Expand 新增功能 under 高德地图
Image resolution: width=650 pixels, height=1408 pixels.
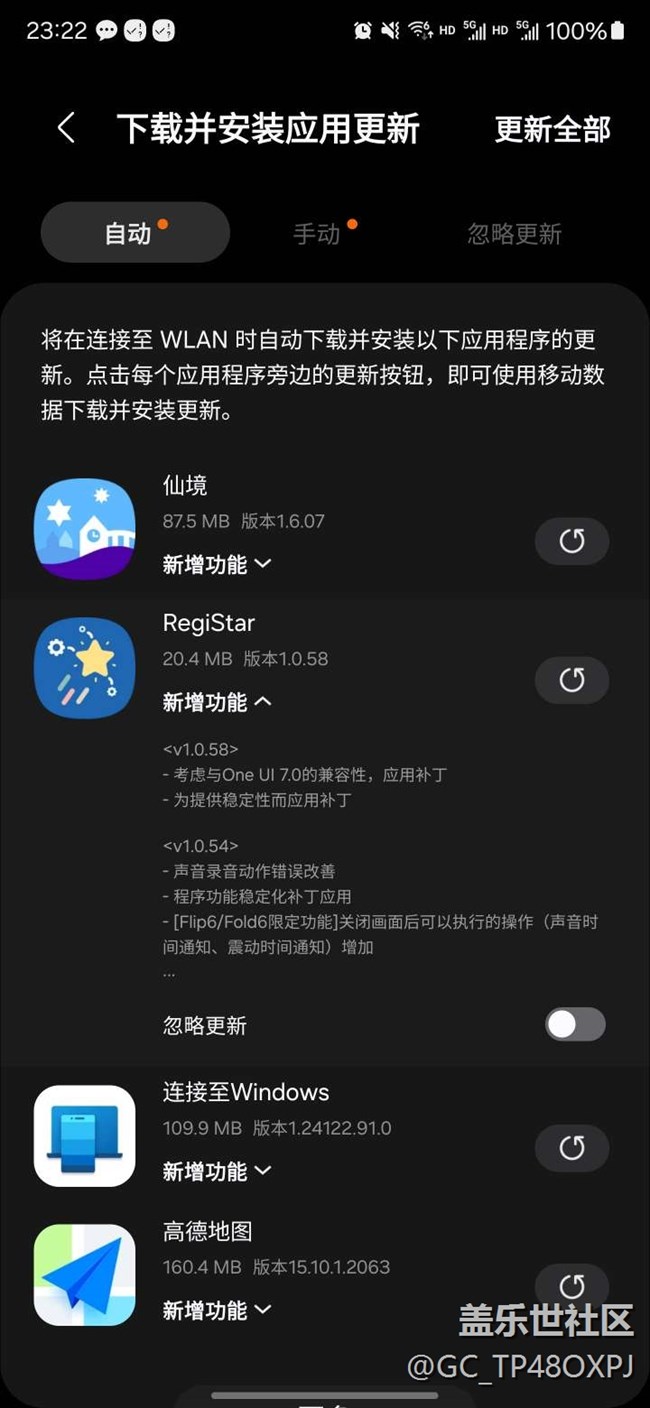pyautogui.click(x=217, y=1309)
